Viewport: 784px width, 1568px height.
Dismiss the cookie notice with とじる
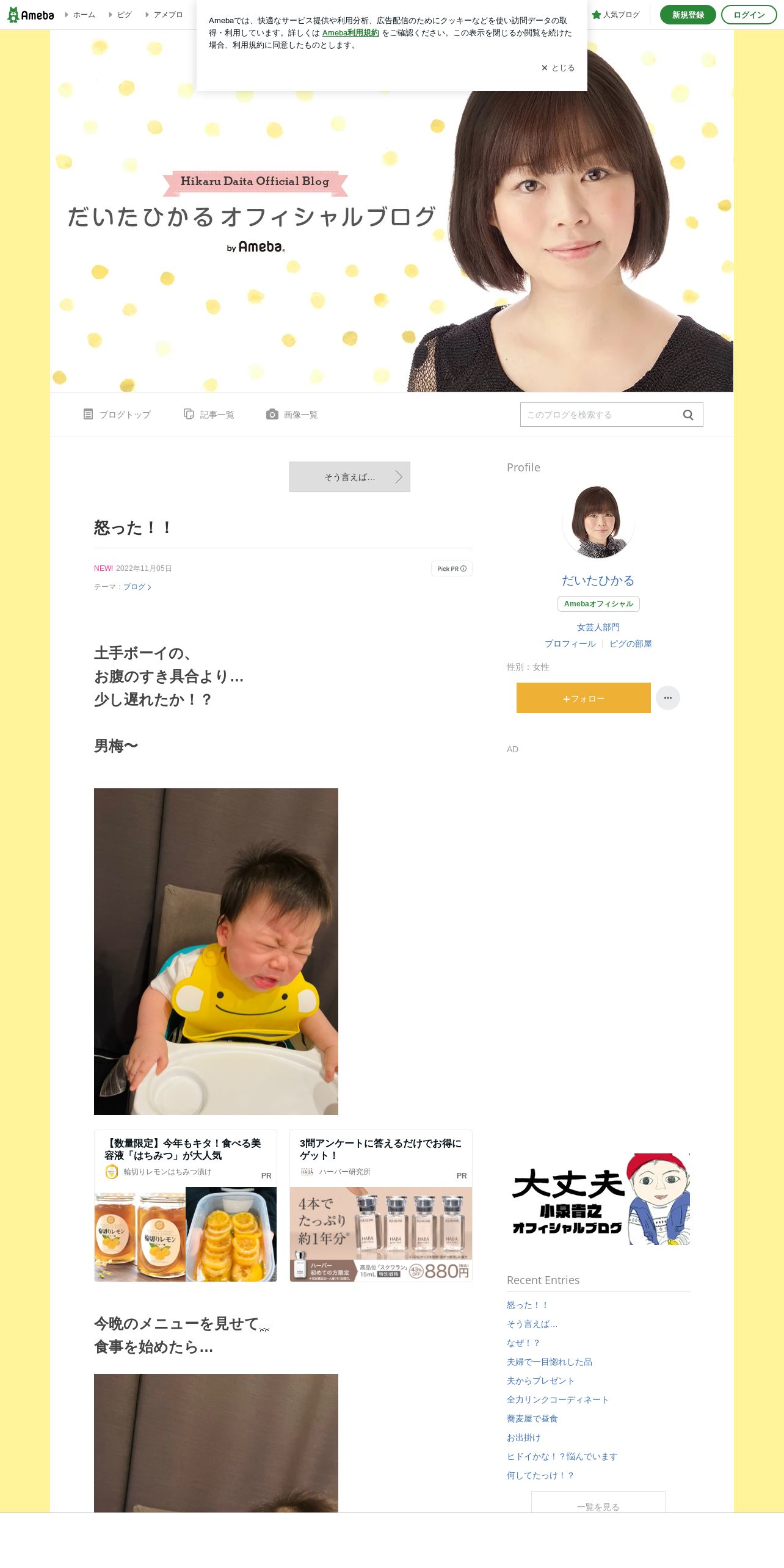(x=558, y=68)
